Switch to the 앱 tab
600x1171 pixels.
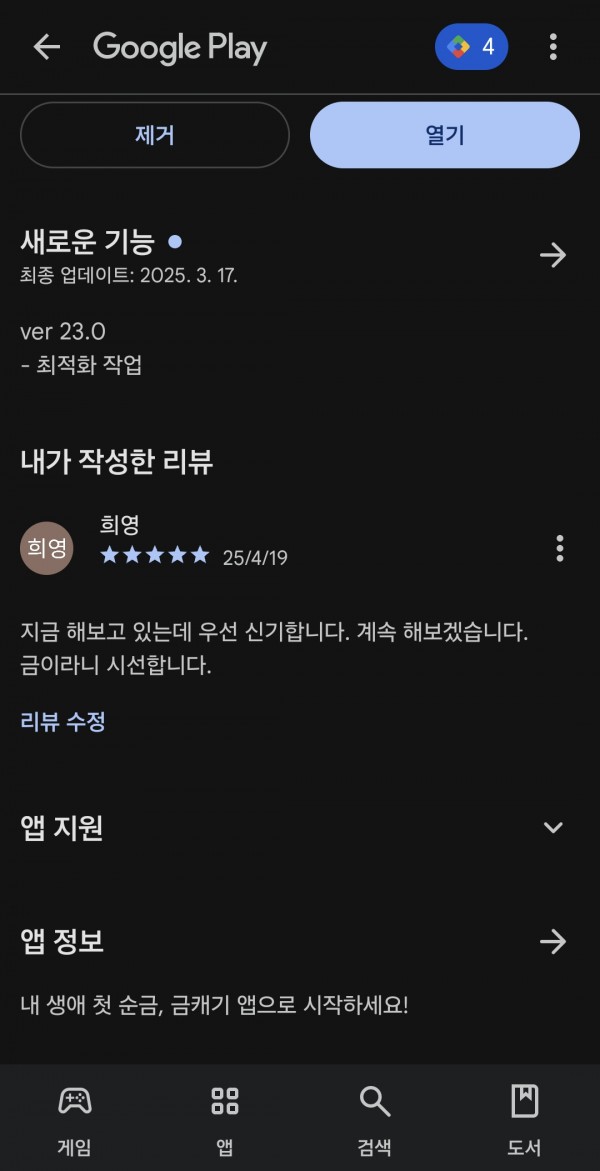[225, 1119]
